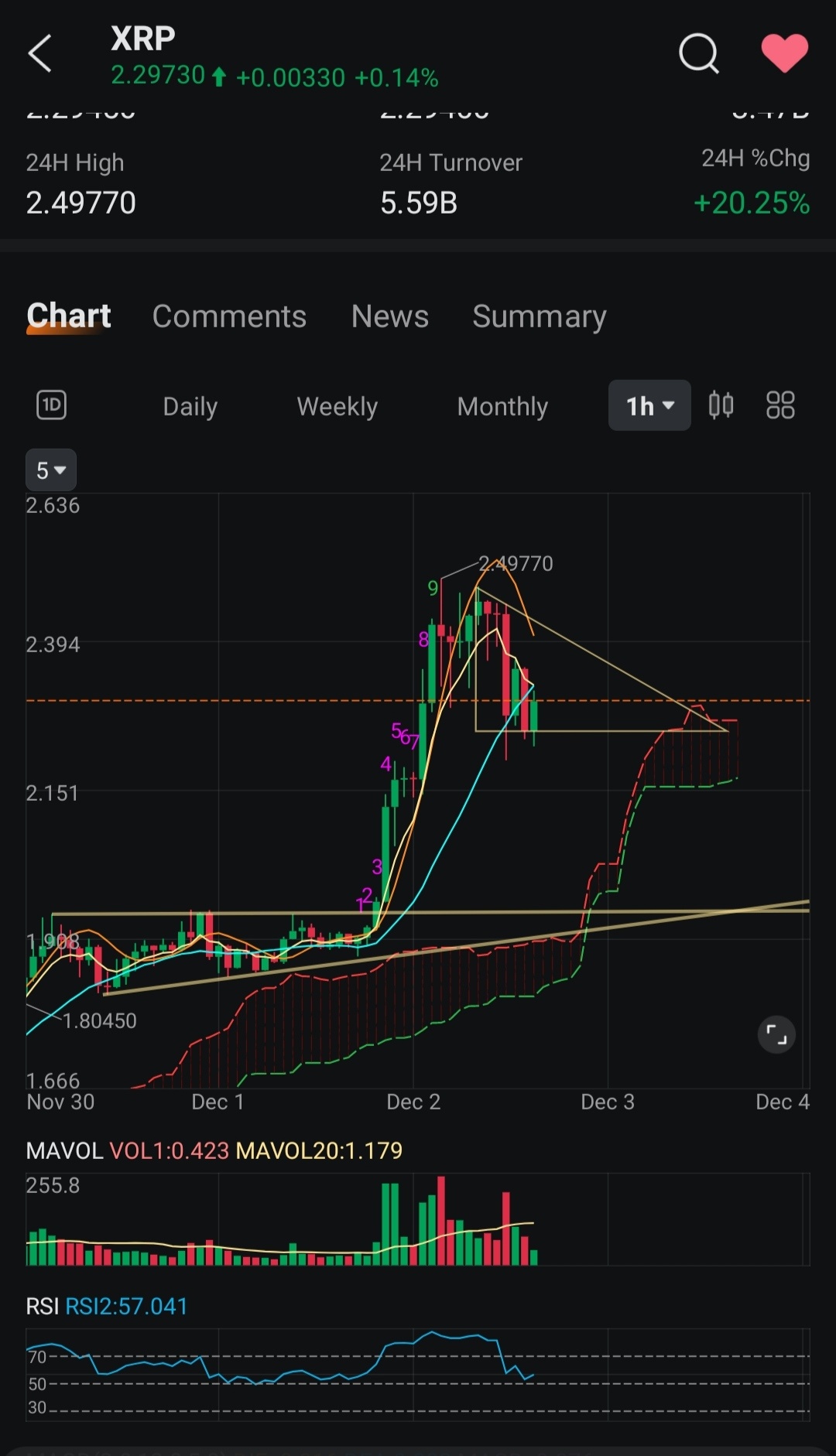Switch to the News tab
Screen dimensions: 836x1456
pyautogui.click(x=389, y=316)
